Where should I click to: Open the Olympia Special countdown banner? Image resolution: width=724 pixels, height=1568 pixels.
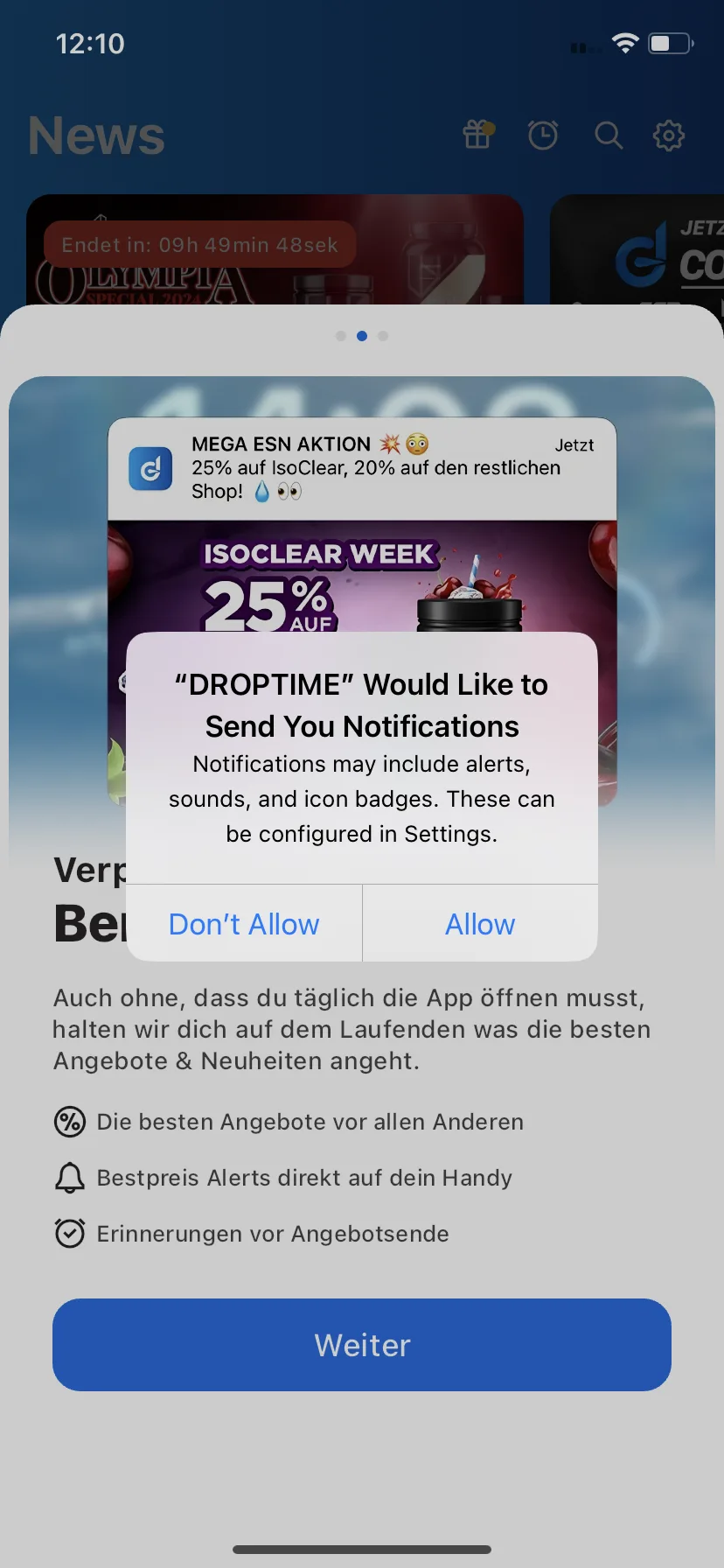pos(275,250)
